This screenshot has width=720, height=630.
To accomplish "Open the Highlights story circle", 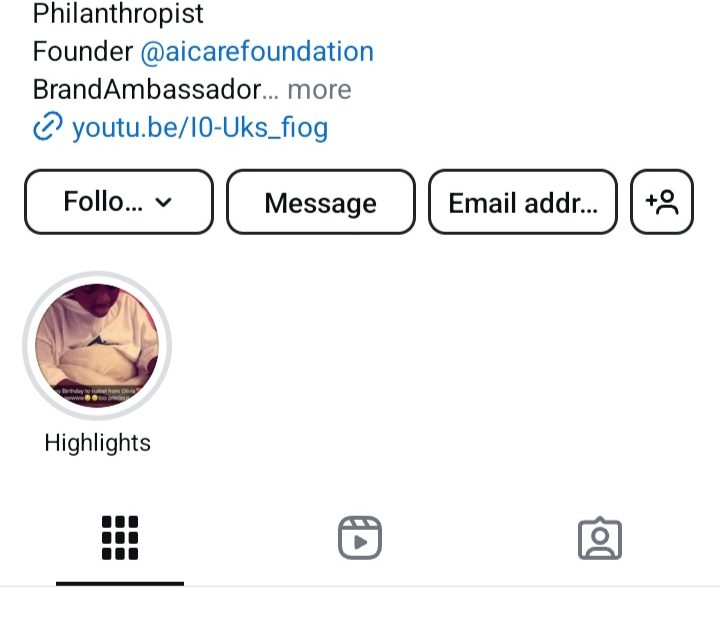I will click(x=97, y=346).
